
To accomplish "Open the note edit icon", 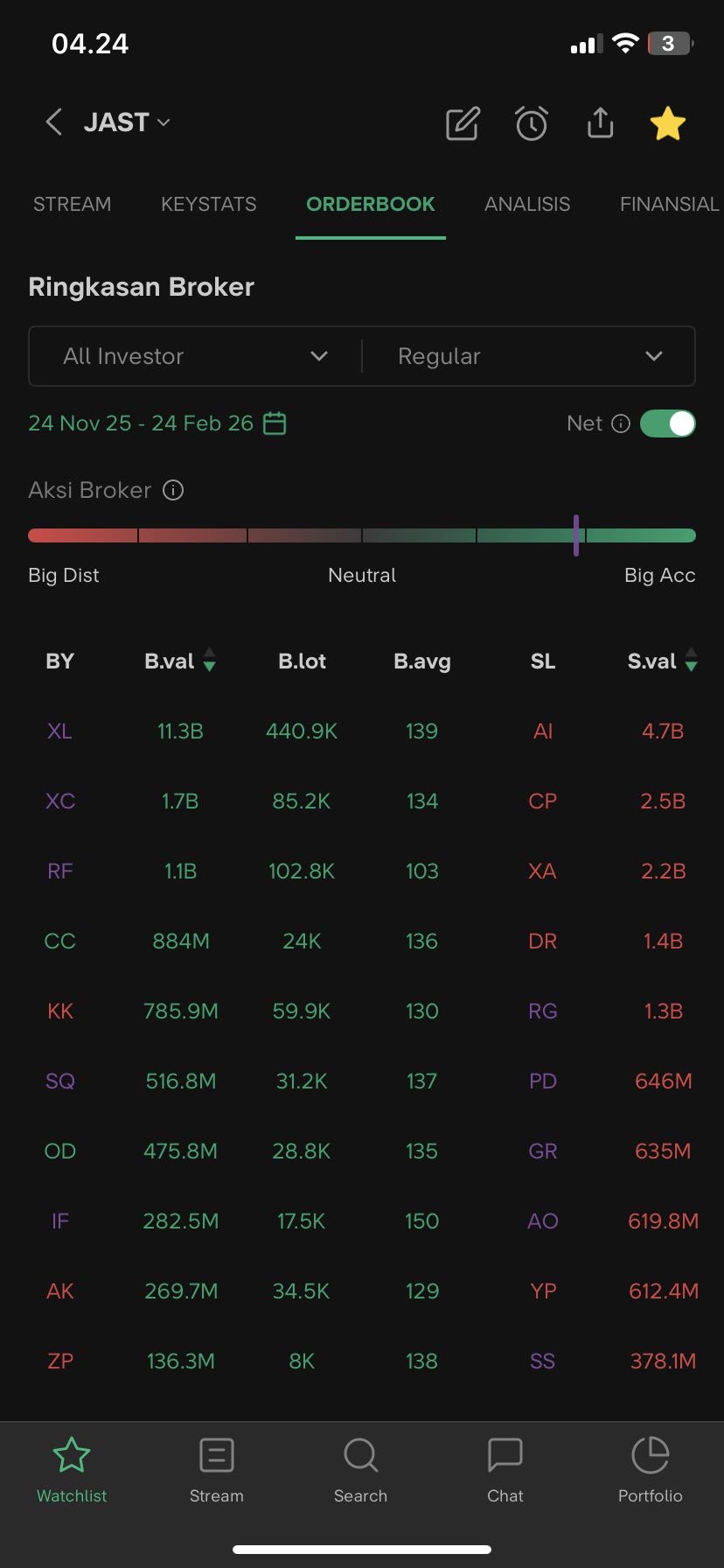I will pos(463,123).
